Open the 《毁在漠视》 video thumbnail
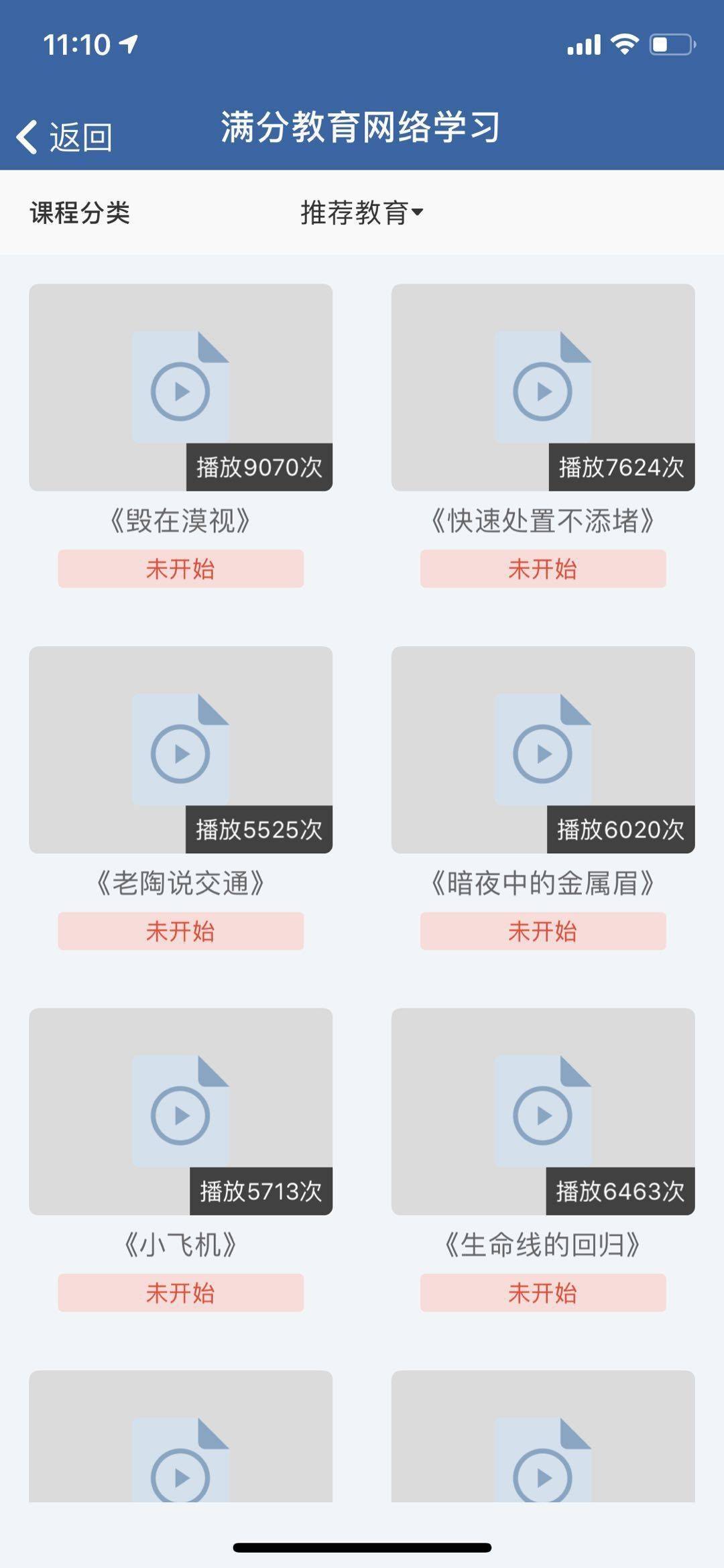Image resolution: width=724 pixels, height=1568 pixels. click(x=180, y=387)
